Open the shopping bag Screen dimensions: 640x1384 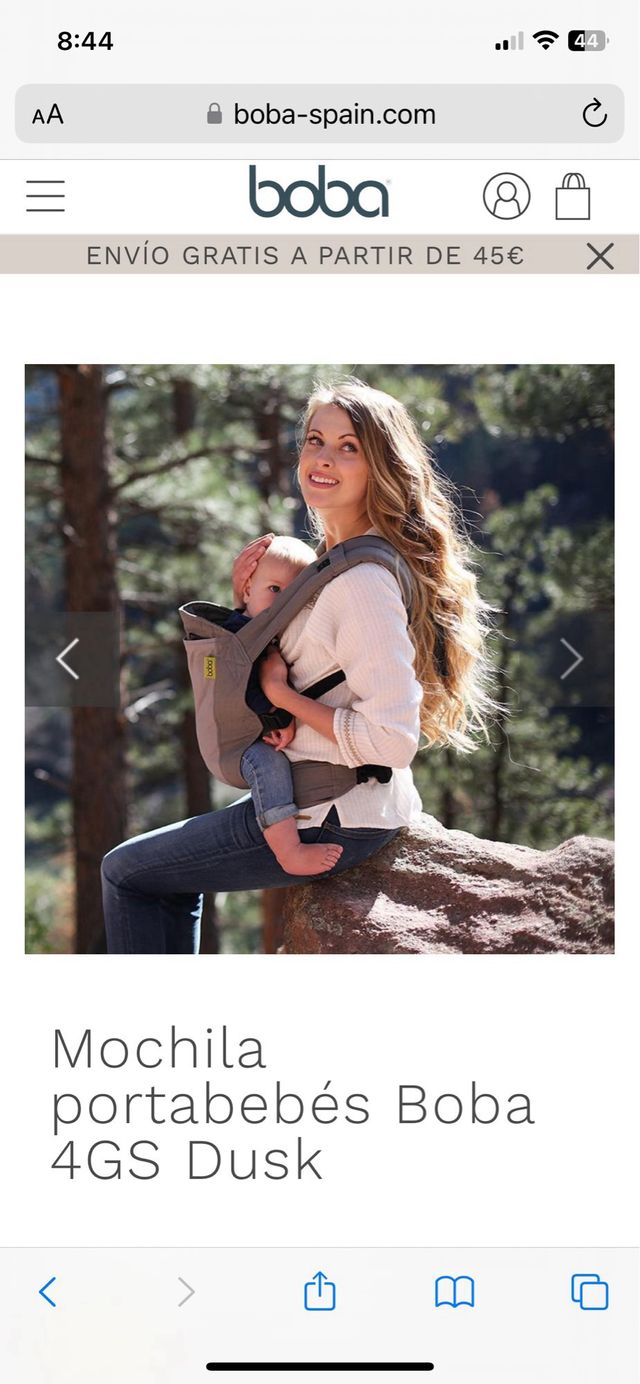573,196
